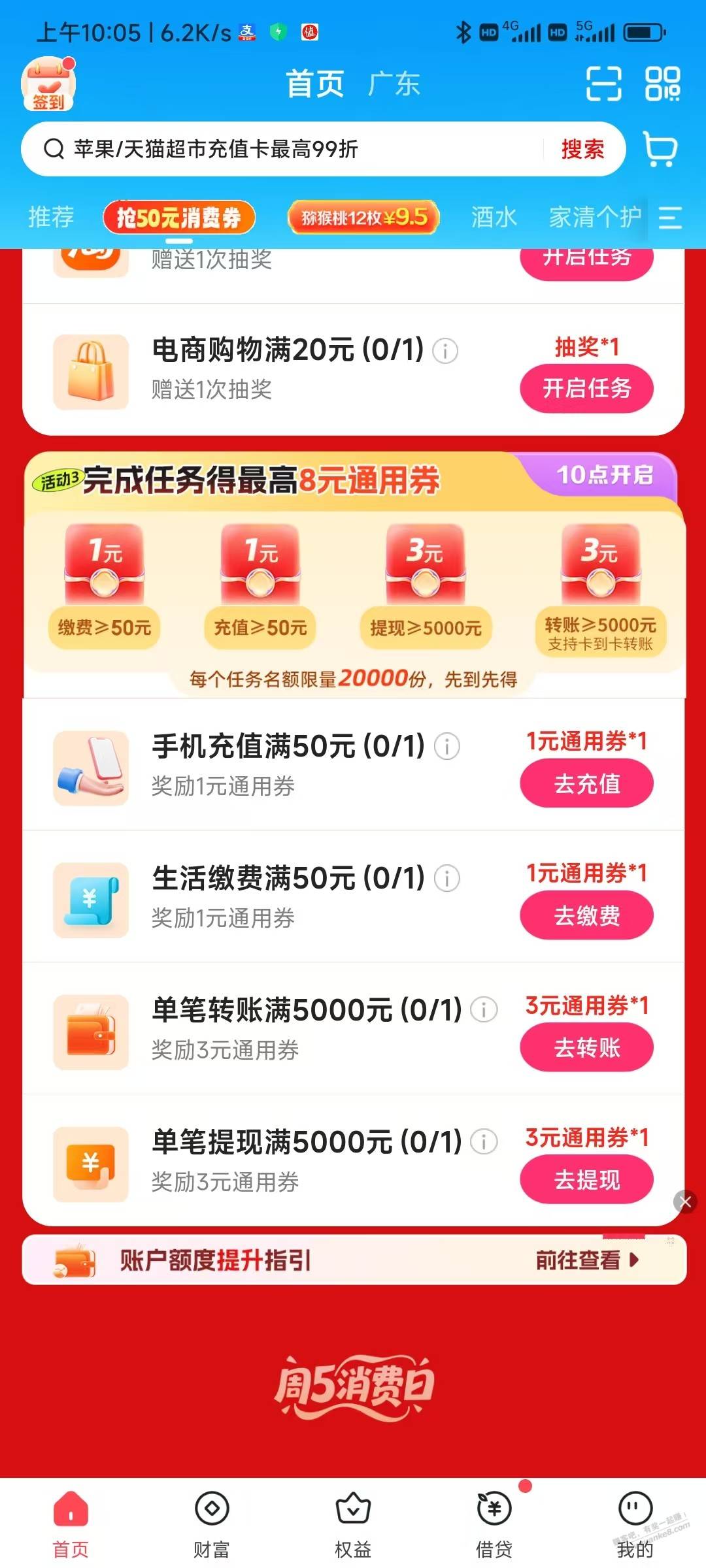Open the shopping cart
The image size is (706, 1568).
[x=660, y=149]
